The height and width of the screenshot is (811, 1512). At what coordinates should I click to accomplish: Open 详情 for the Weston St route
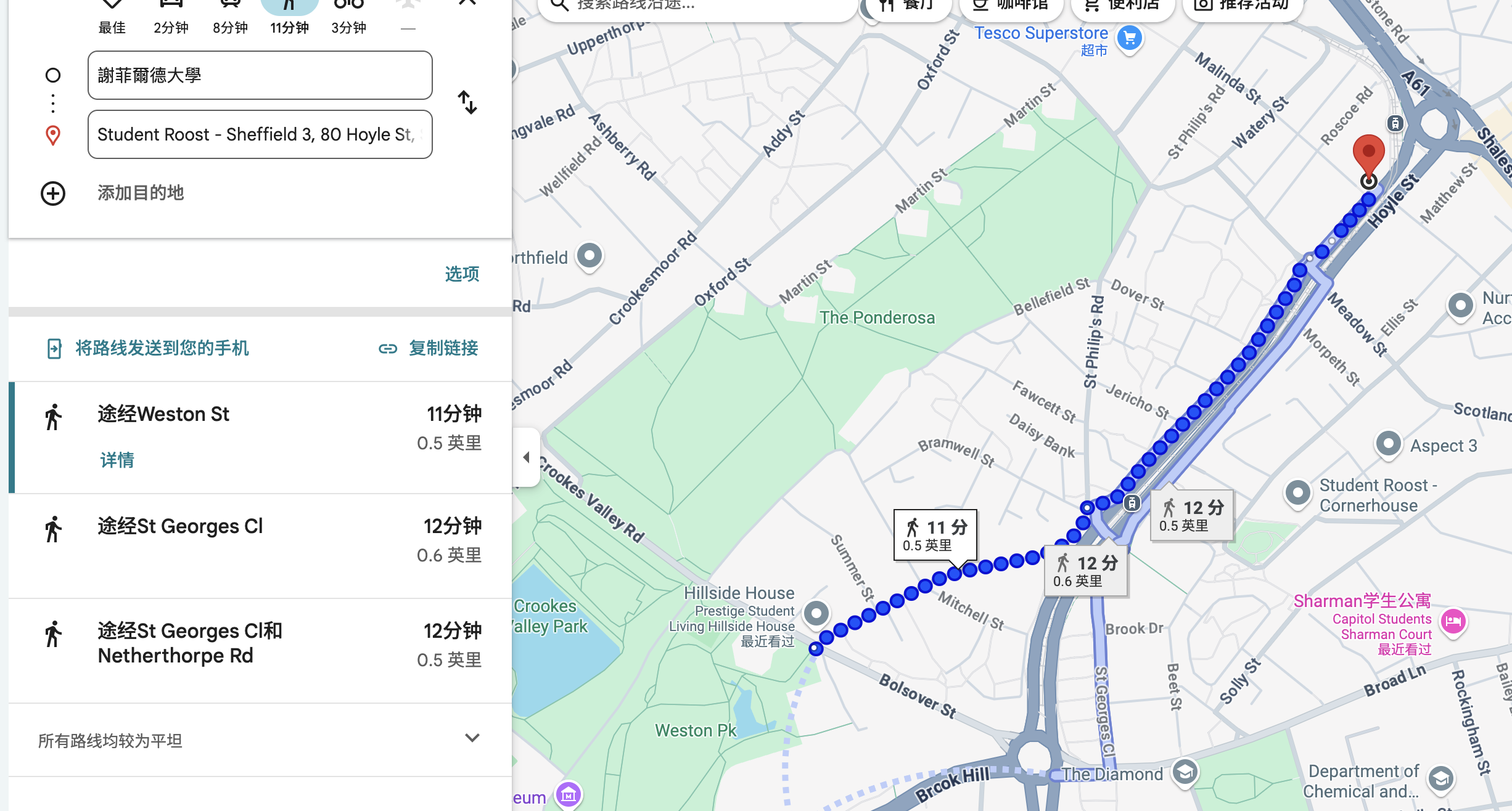tap(117, 460)
